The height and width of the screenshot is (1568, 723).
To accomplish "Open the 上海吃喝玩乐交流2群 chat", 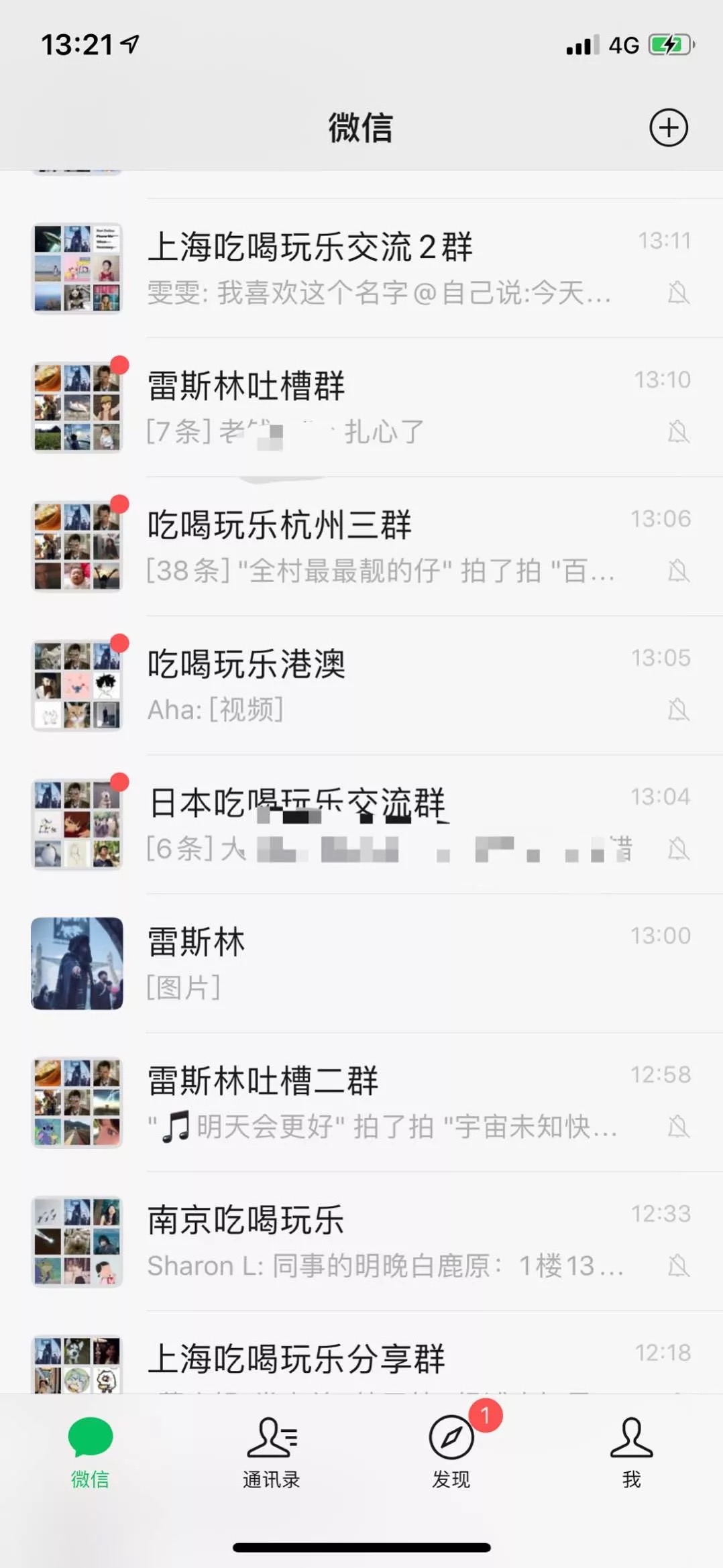I will coord(361,268).
